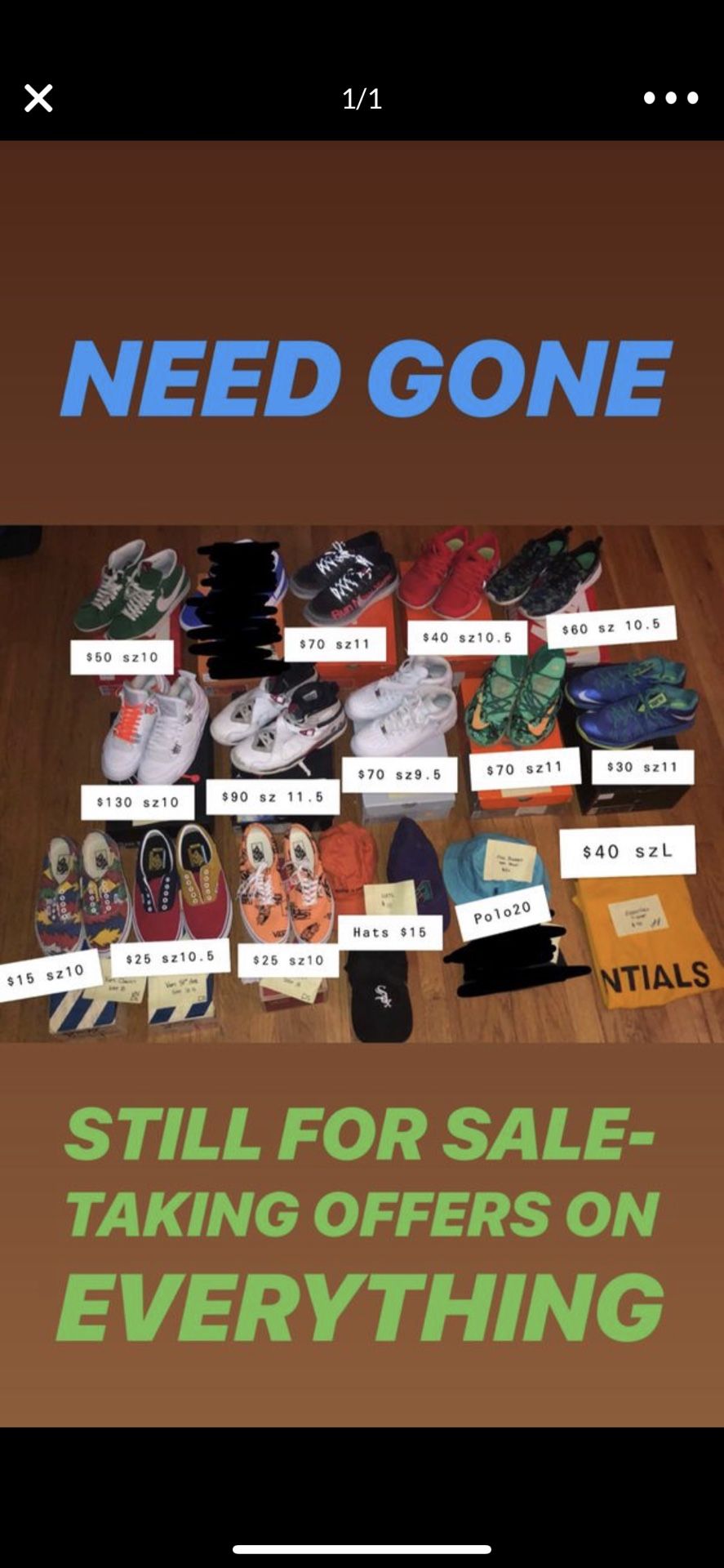Tap the 1/1 page indicator

[x=362, y=97]
